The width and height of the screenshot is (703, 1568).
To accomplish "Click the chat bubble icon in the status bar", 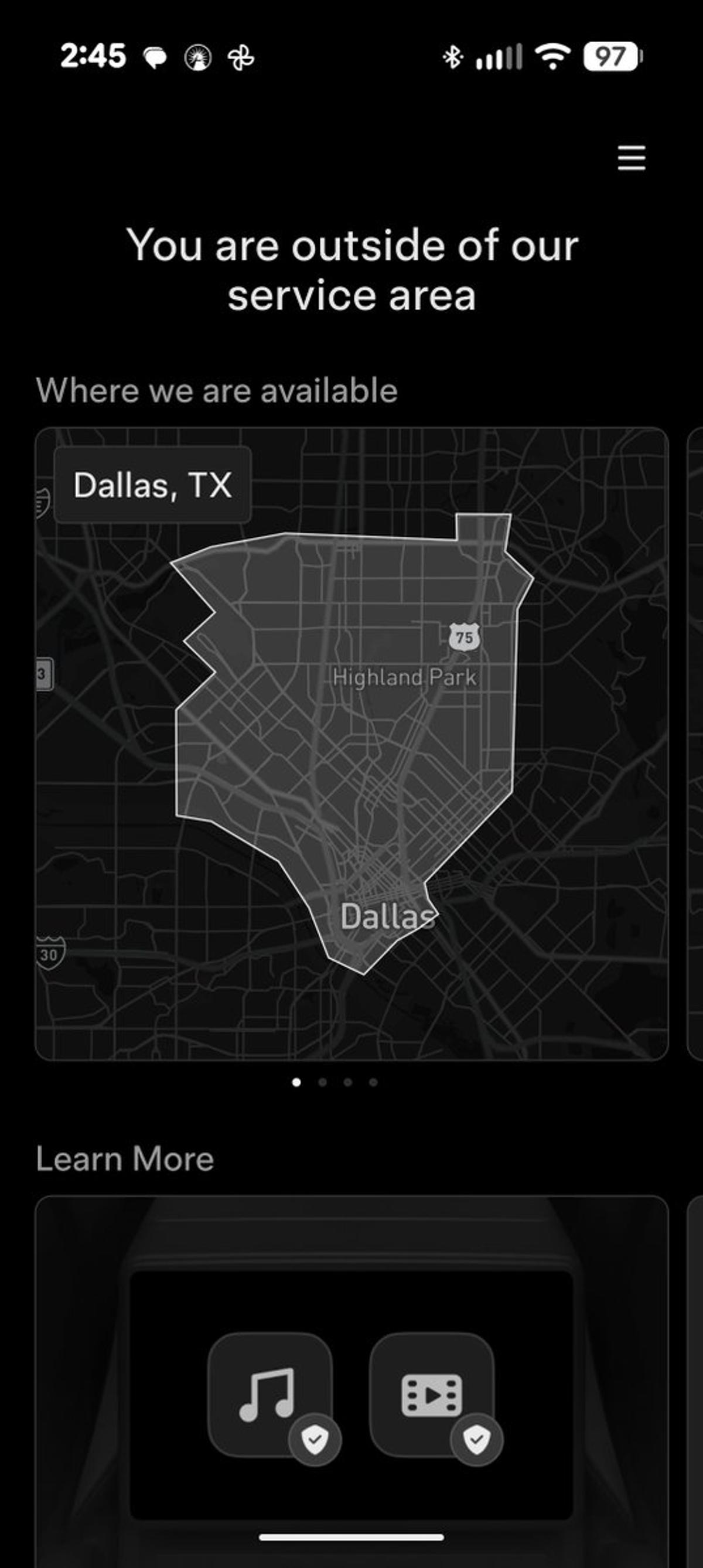I will pyautogui.click(x=156, y=56).
